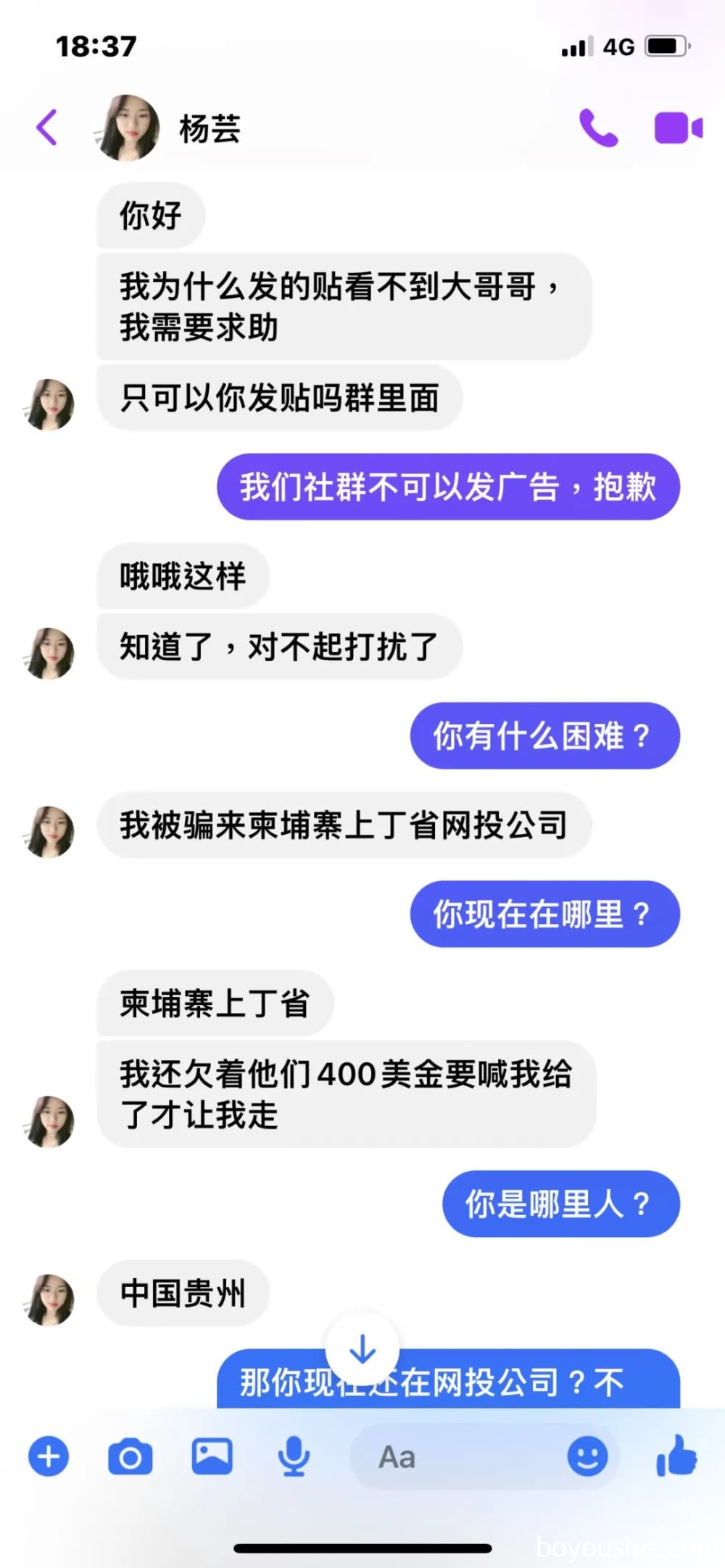Open 杨芸's profile from the header
725x1568 pixels.
point(209,129)
